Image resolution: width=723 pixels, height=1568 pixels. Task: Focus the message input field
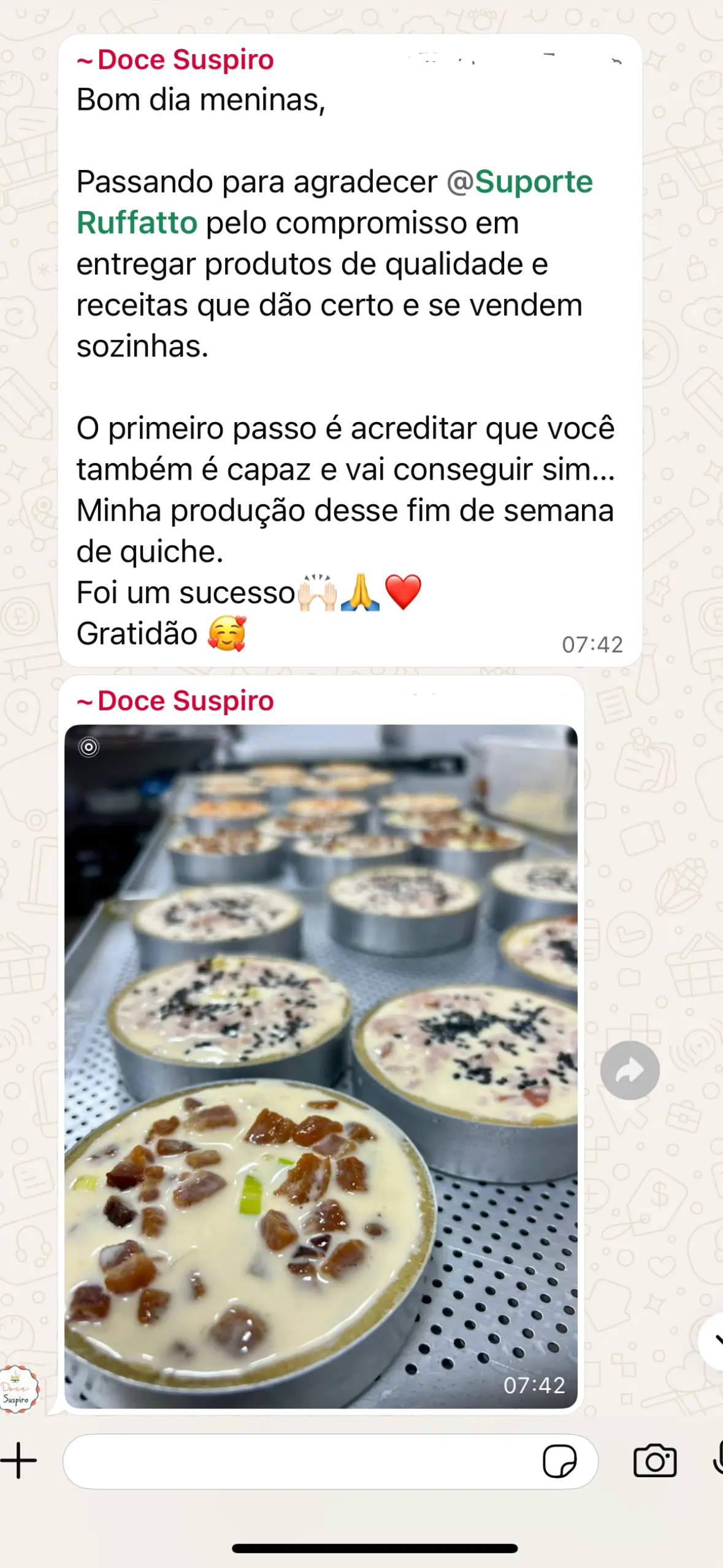coord(300,1461)
